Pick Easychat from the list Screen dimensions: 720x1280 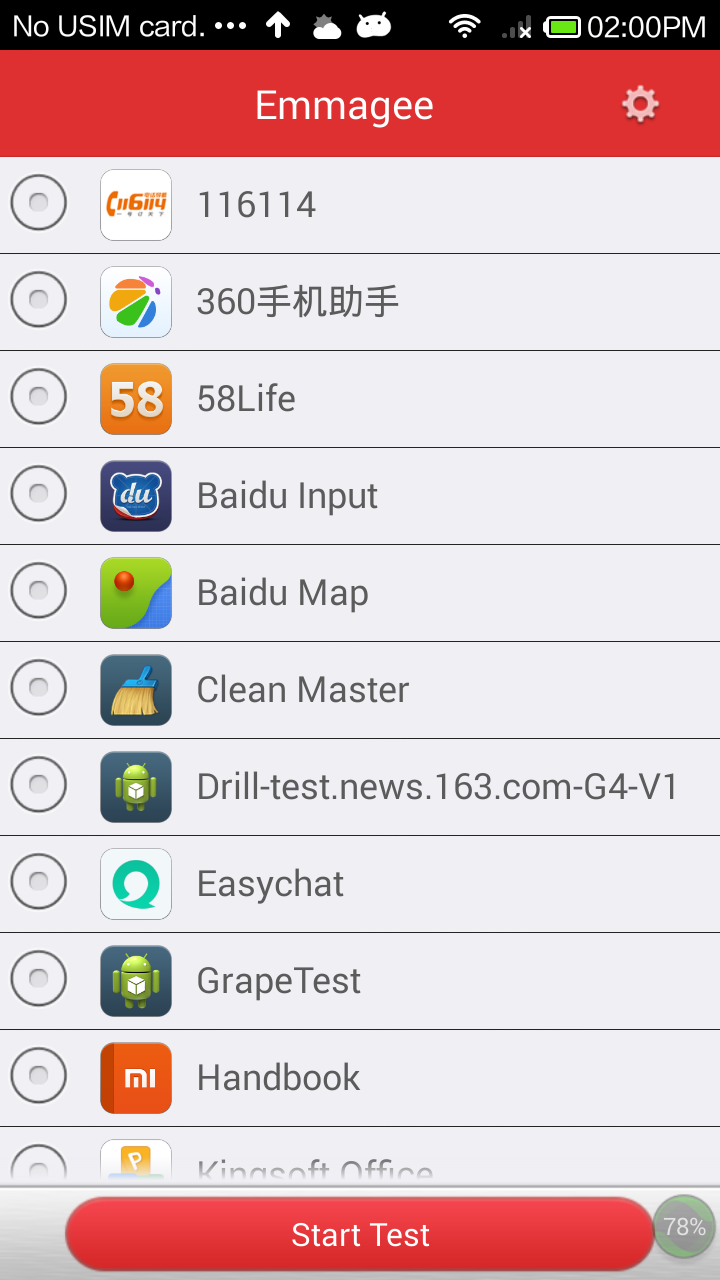360,884
